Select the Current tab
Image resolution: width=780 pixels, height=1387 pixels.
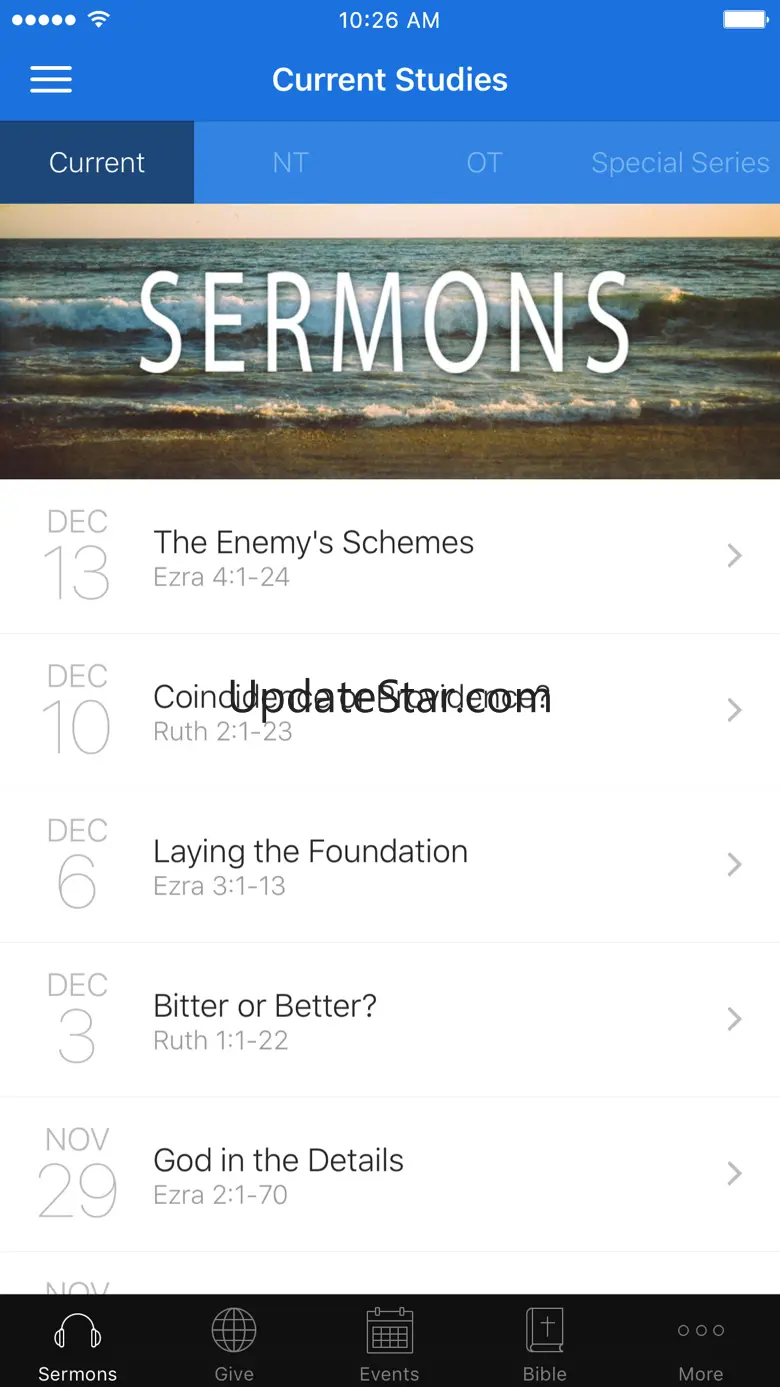[x=97, y=163]
